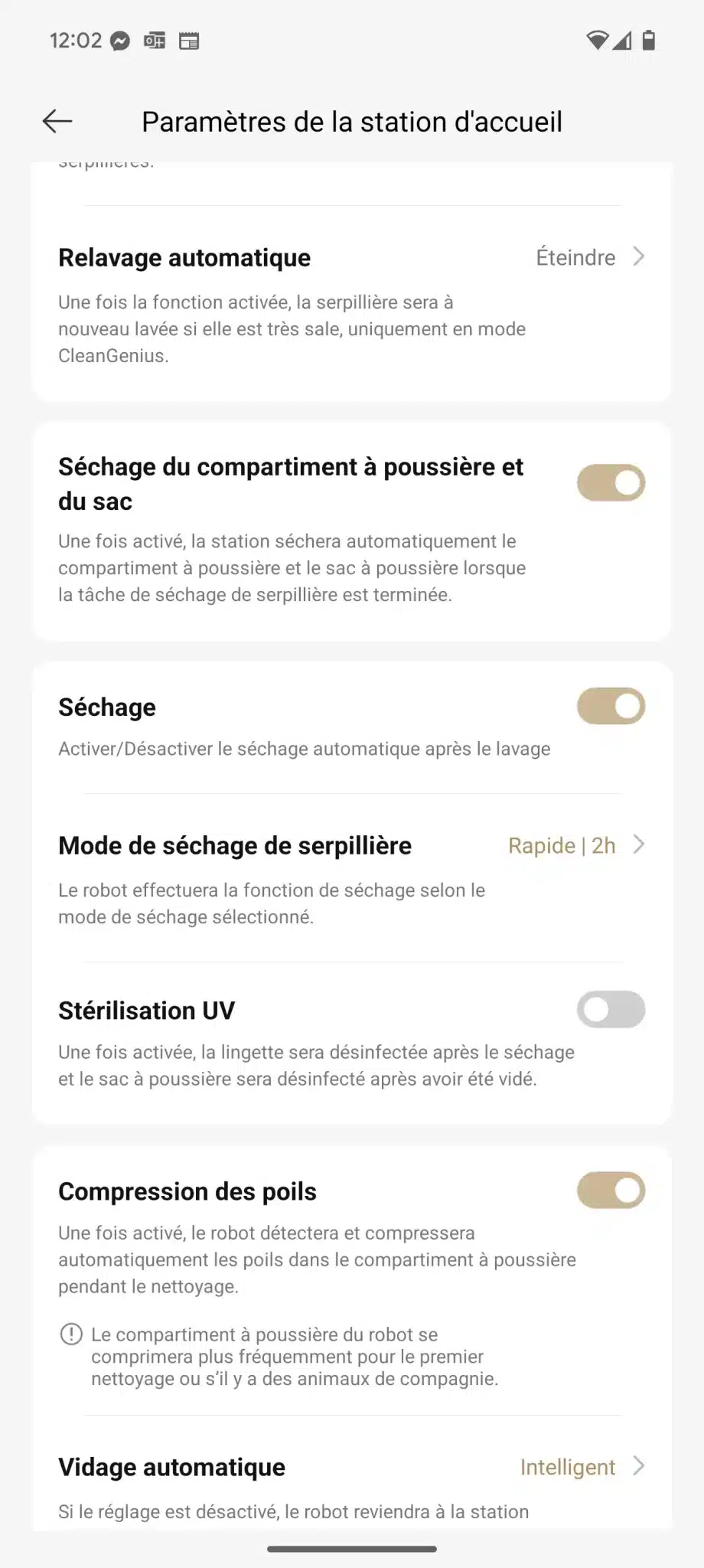
Task: Turn off the Séchage switch
Action: pos(611,706)
